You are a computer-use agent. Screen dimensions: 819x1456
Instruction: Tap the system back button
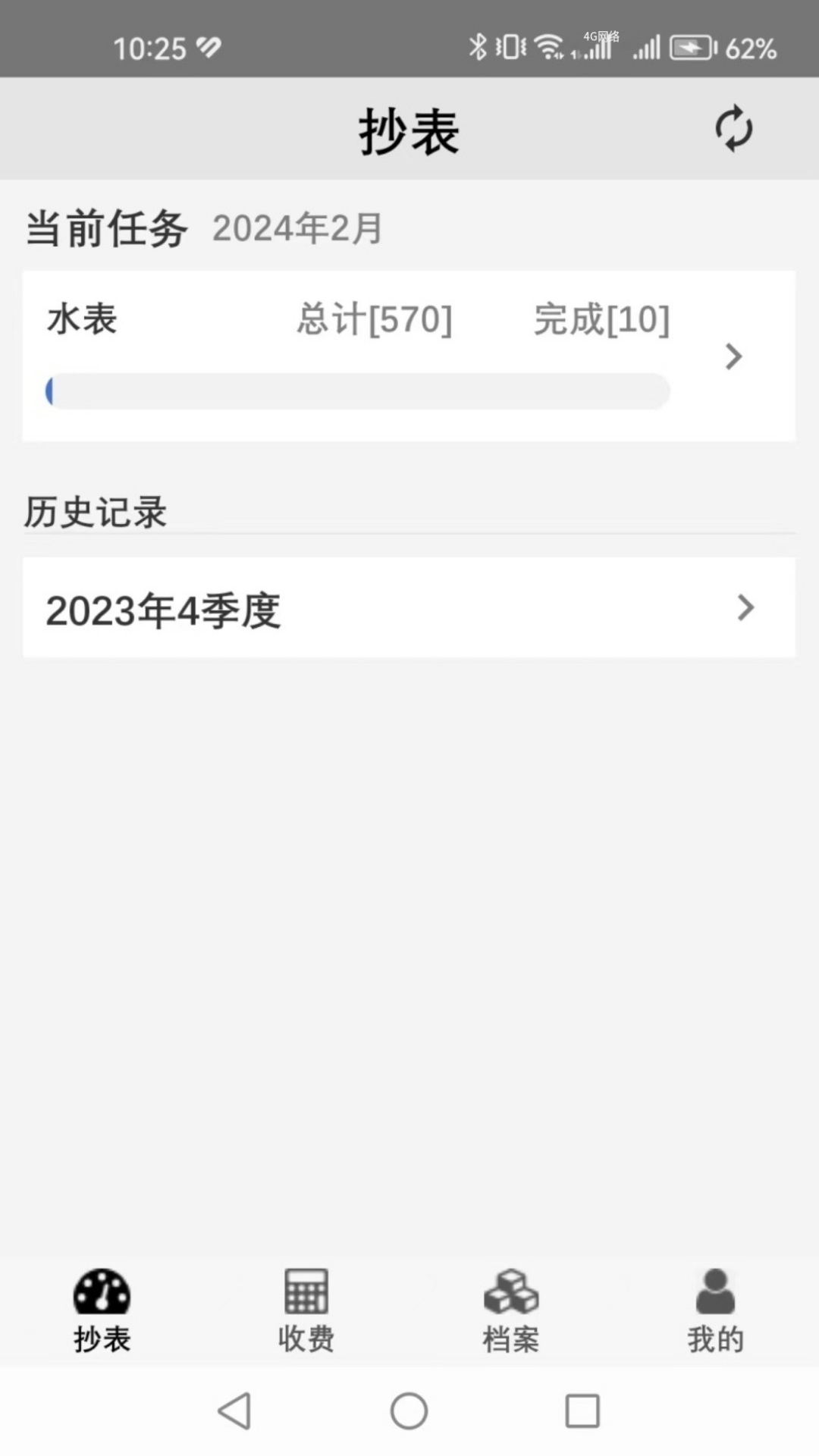(x=234, y=1411)
